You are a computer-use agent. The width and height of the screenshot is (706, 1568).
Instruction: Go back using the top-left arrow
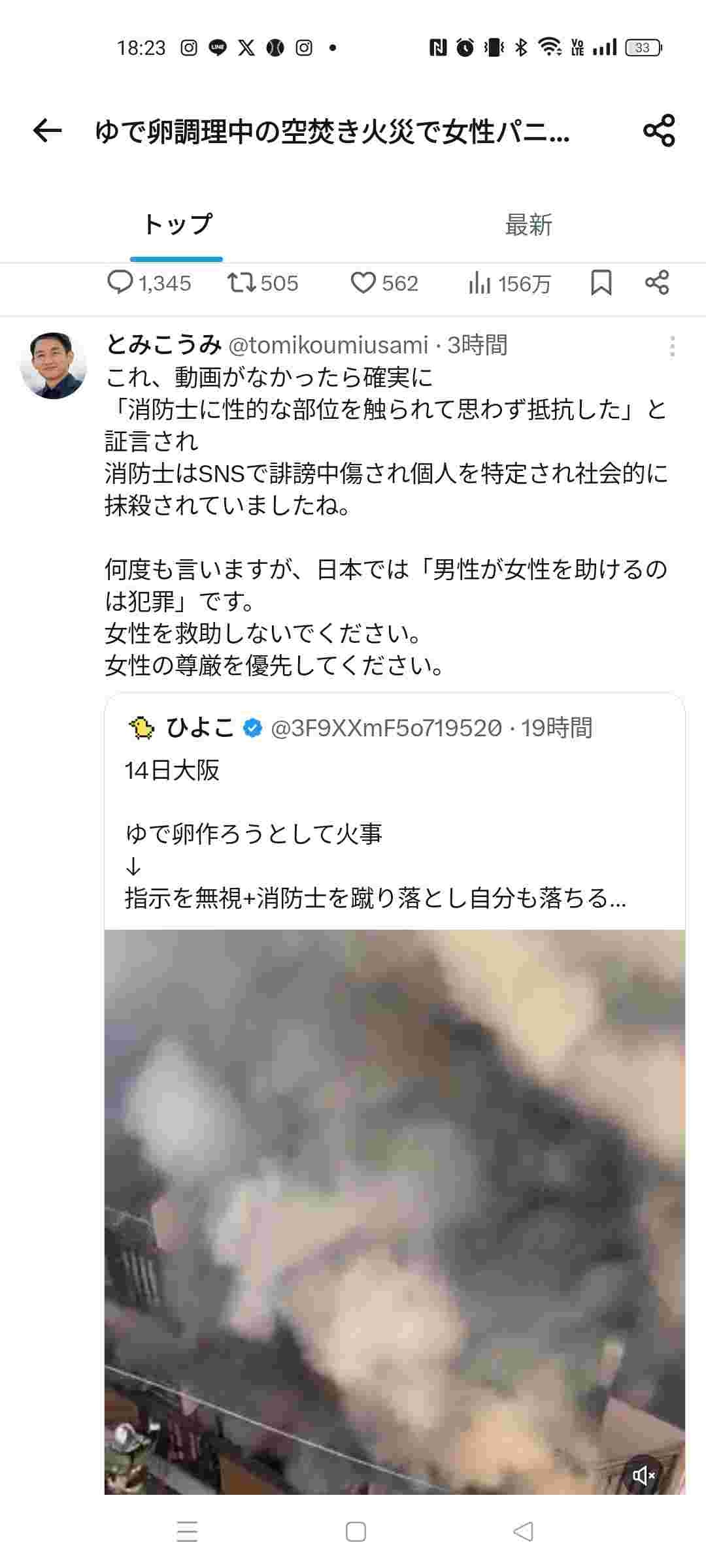[47, 131]
